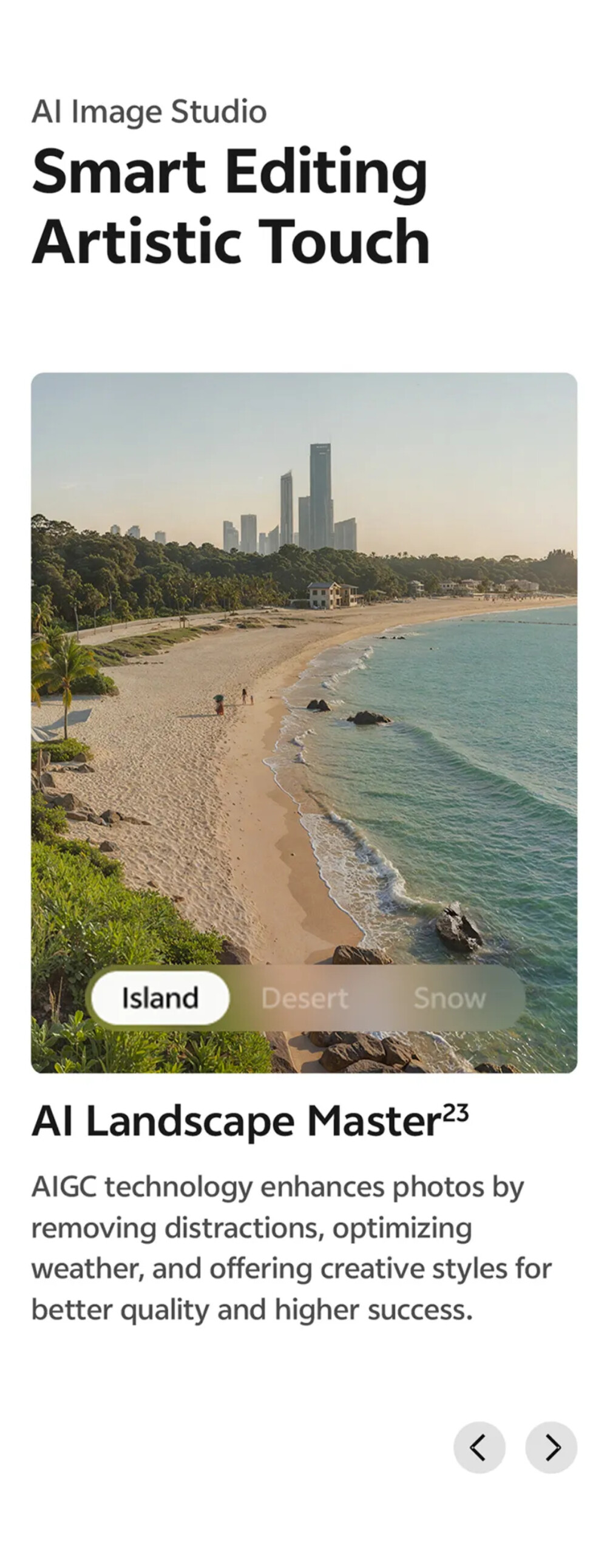The height and width of the screenshot is (1568, 607).
Task: Select the Island landscape option
Action: tap(160, 998)
